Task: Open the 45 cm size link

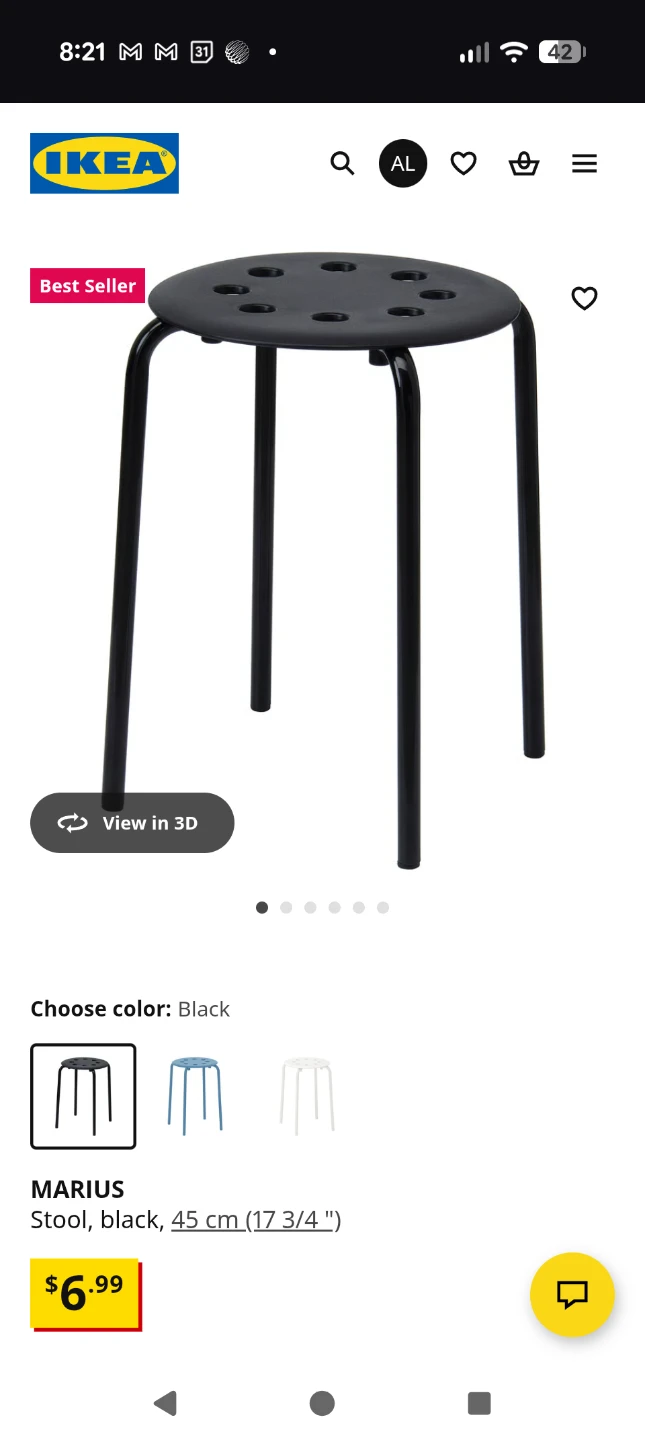Action: (256, 1220)
